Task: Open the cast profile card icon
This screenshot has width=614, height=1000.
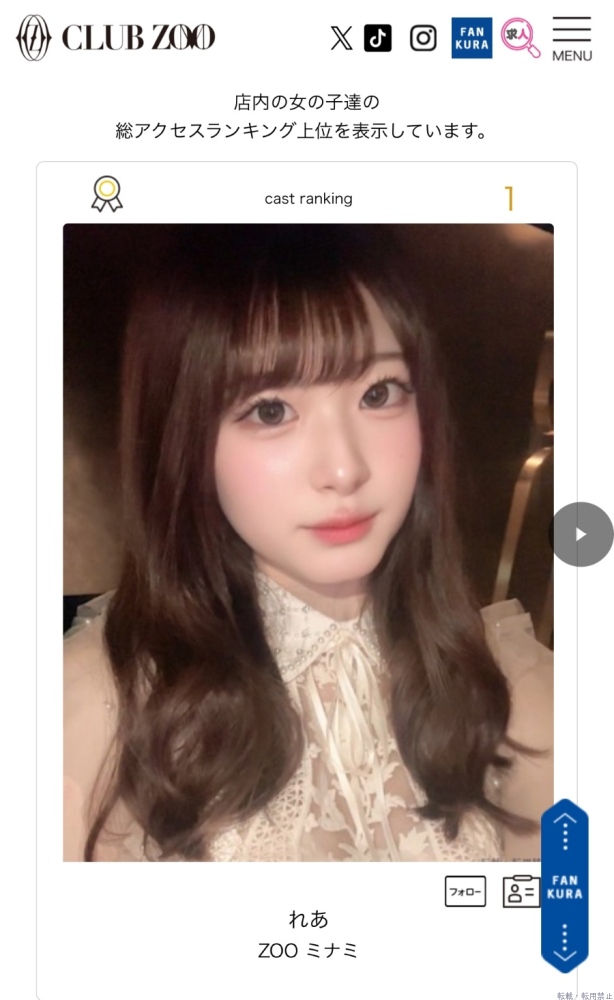Action: coord(521,890)
